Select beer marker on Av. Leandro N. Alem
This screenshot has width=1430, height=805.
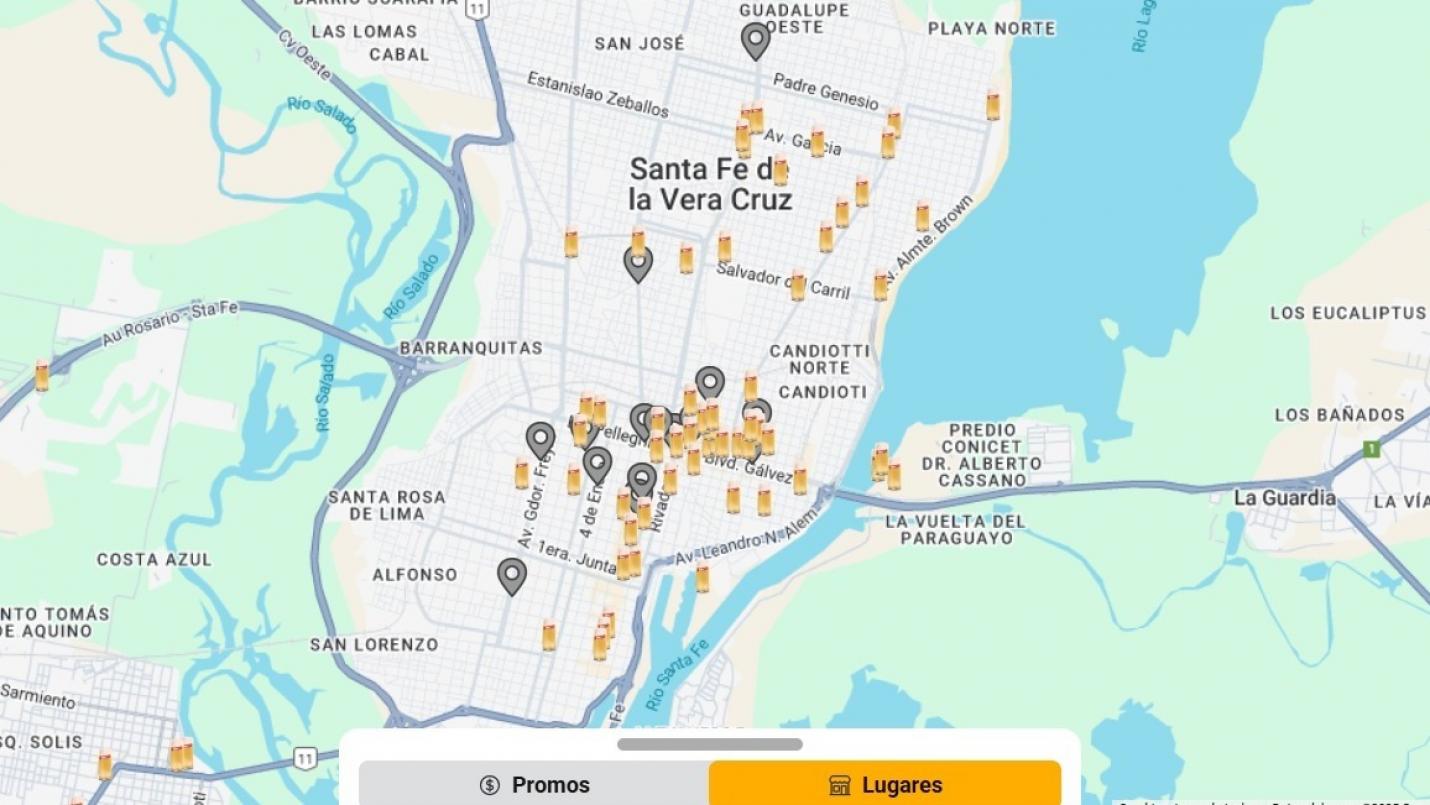702,576
